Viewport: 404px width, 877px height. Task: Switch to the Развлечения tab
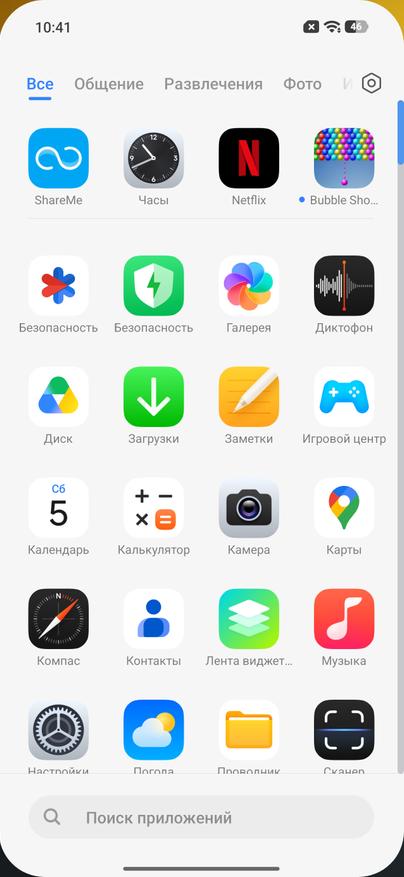point(213,84)
